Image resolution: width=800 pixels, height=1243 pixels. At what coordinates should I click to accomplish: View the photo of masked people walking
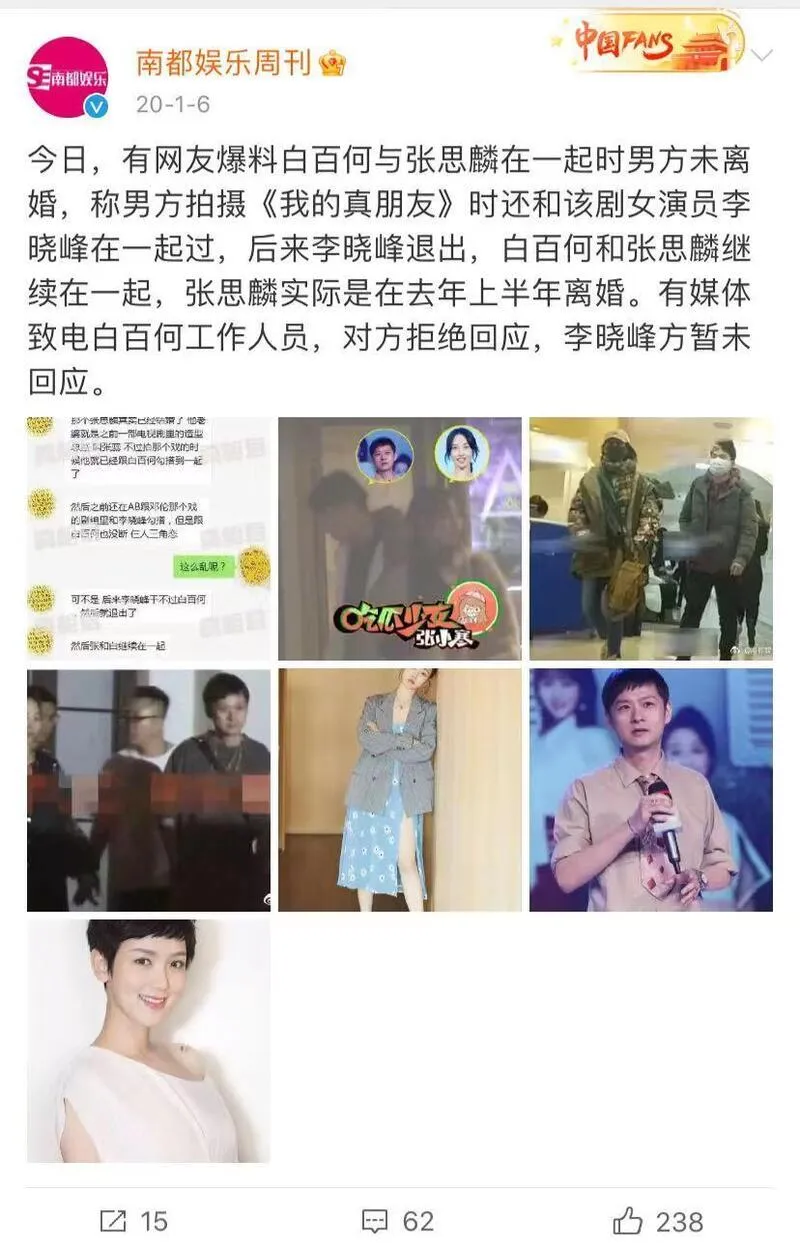(651, 539)
